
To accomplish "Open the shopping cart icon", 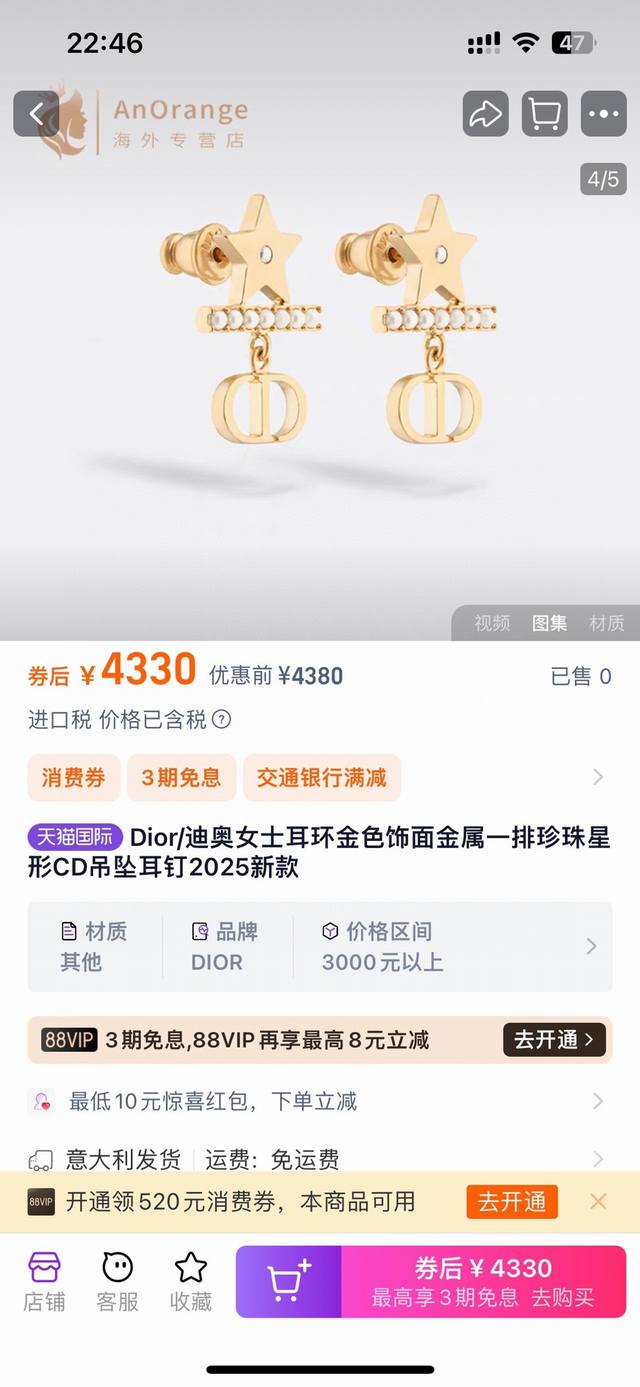I will [544, 114].
